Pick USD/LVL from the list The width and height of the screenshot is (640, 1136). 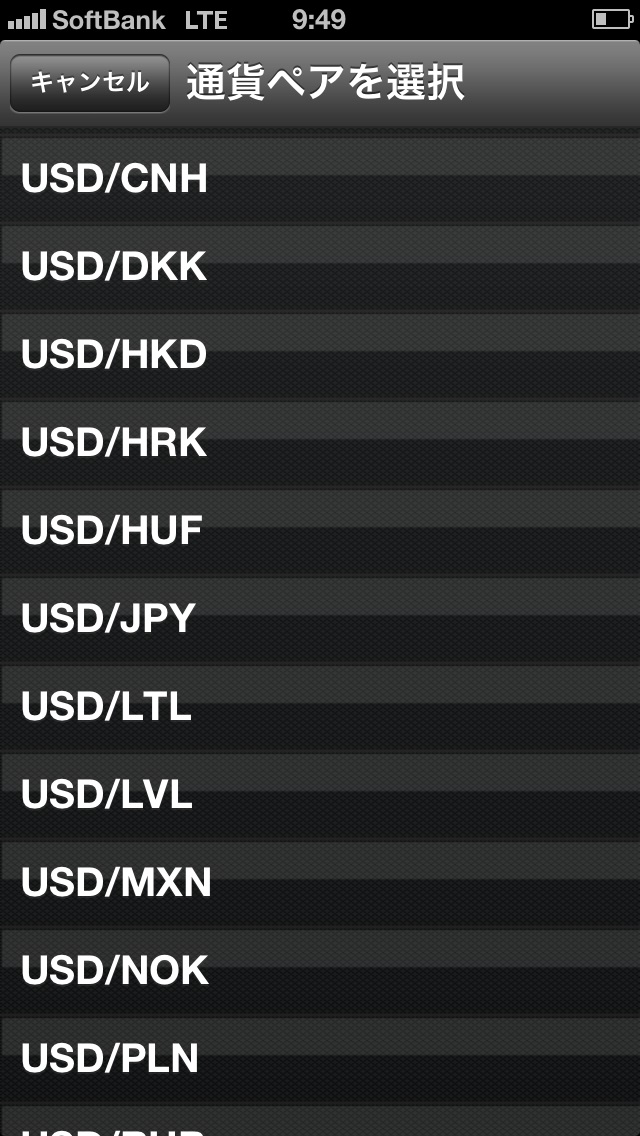320,795
